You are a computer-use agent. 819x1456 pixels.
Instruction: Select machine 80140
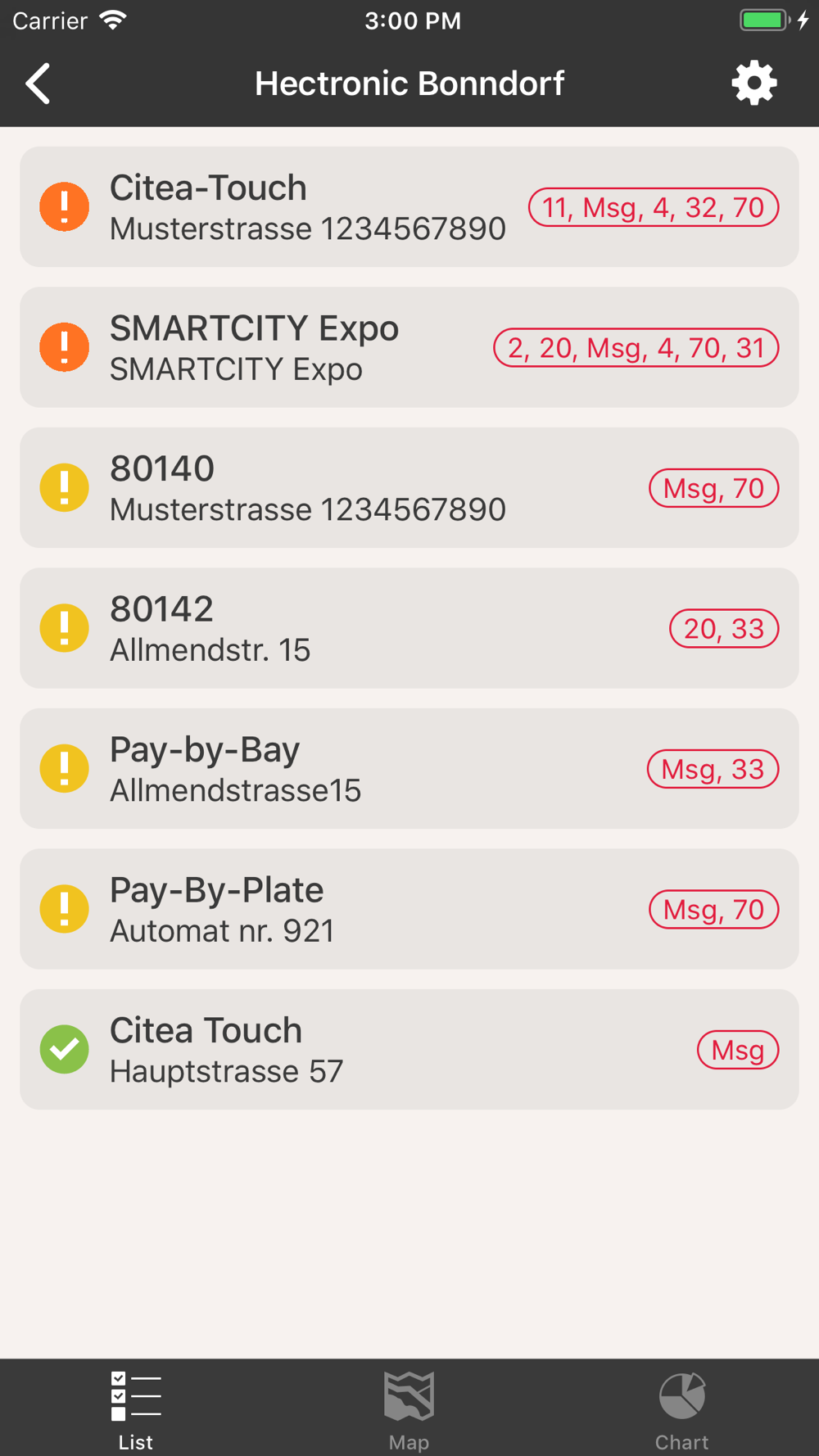(x=409, y=488)
